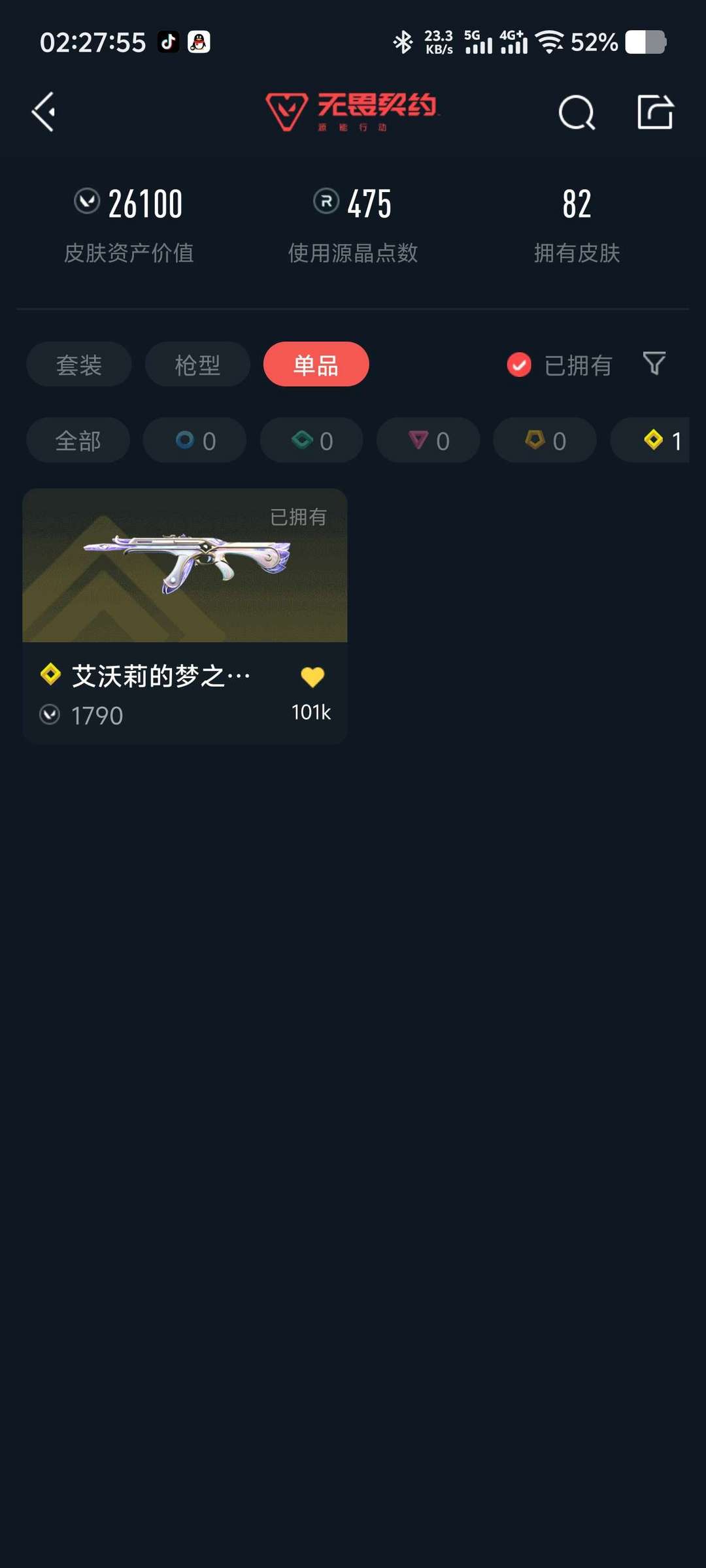Toggle the 已拥有 owned-only checkbox

[x=519, y=365]
